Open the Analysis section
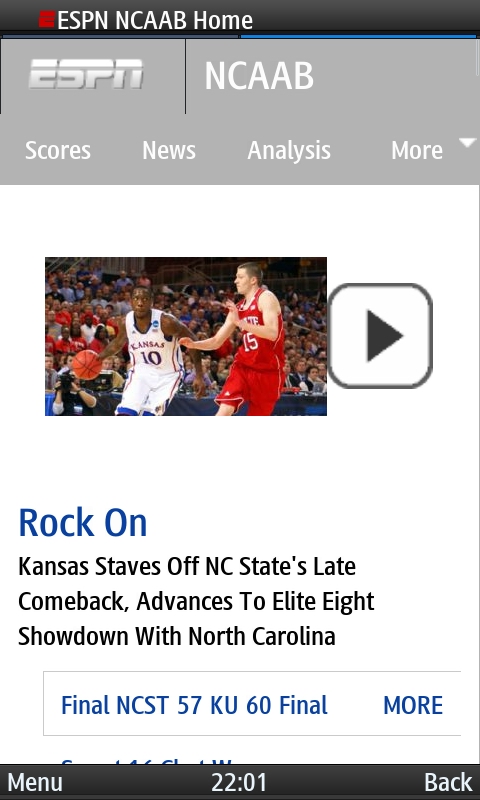This screenshot has width=480, height=800. (289, 151)
